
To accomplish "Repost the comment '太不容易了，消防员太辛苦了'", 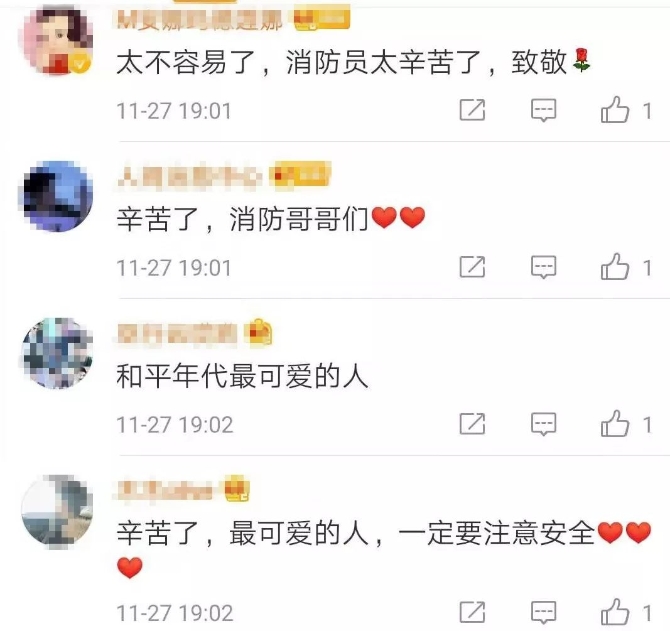I will point(472,111).
